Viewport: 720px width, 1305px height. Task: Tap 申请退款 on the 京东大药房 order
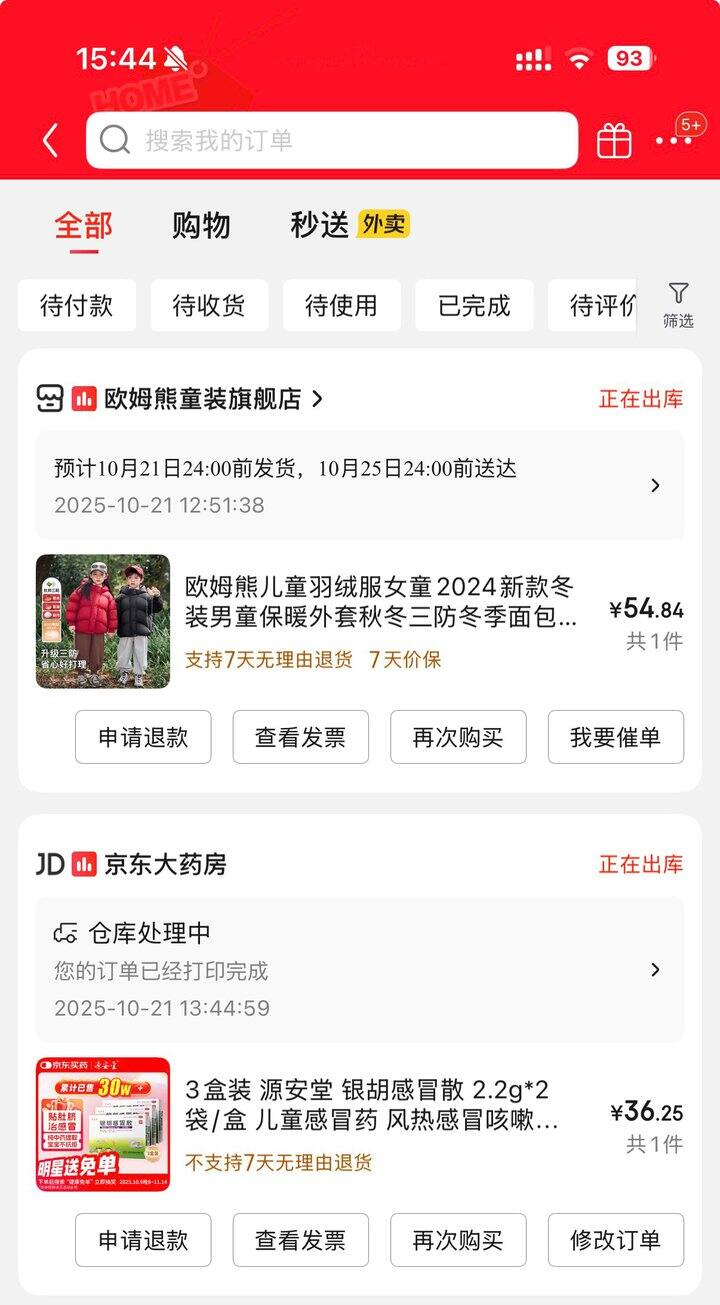(143, 1240)
